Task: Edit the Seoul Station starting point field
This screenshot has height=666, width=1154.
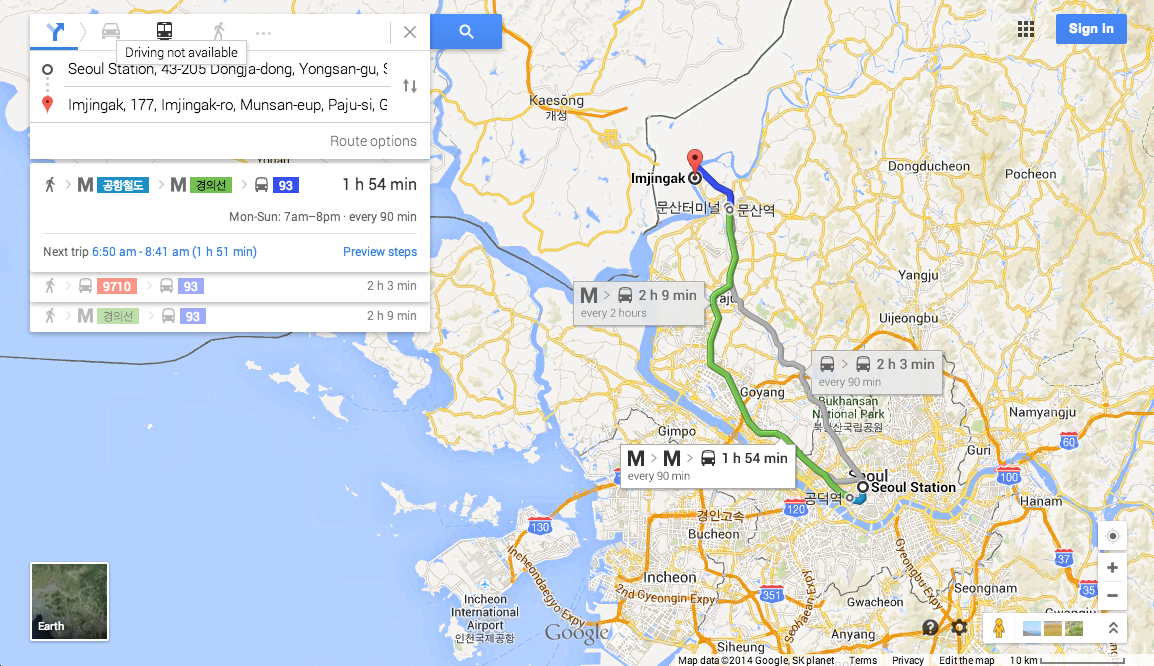Action: tap(227, 70)
